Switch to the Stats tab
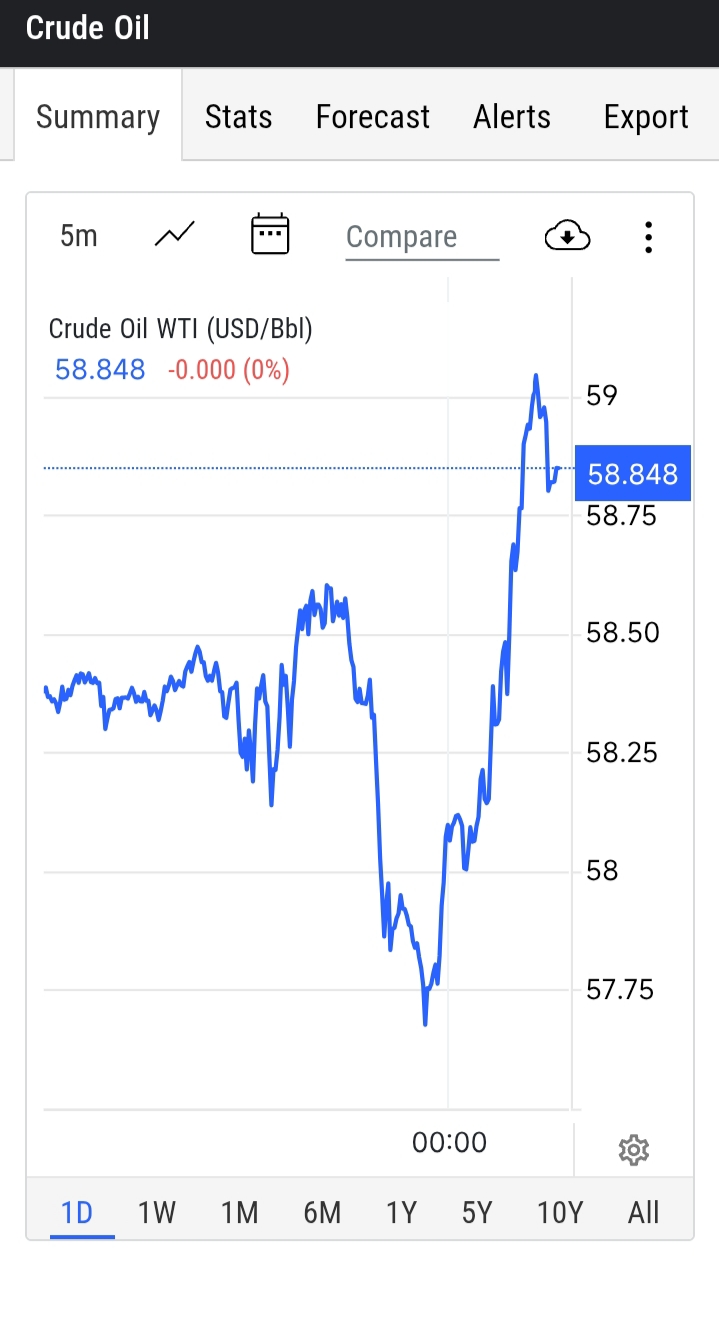 point(238,117)
